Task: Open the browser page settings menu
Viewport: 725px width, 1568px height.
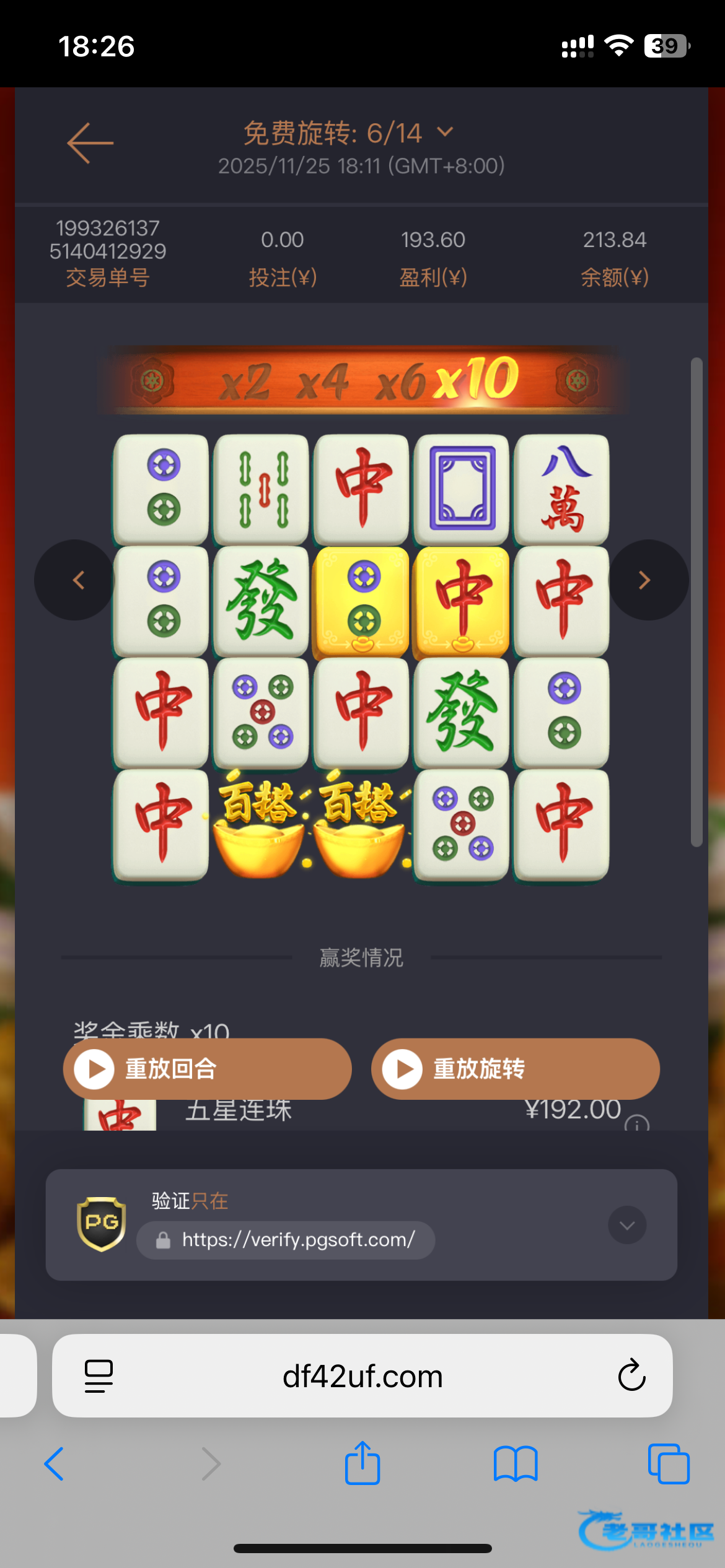Action: click(99, 1376)
